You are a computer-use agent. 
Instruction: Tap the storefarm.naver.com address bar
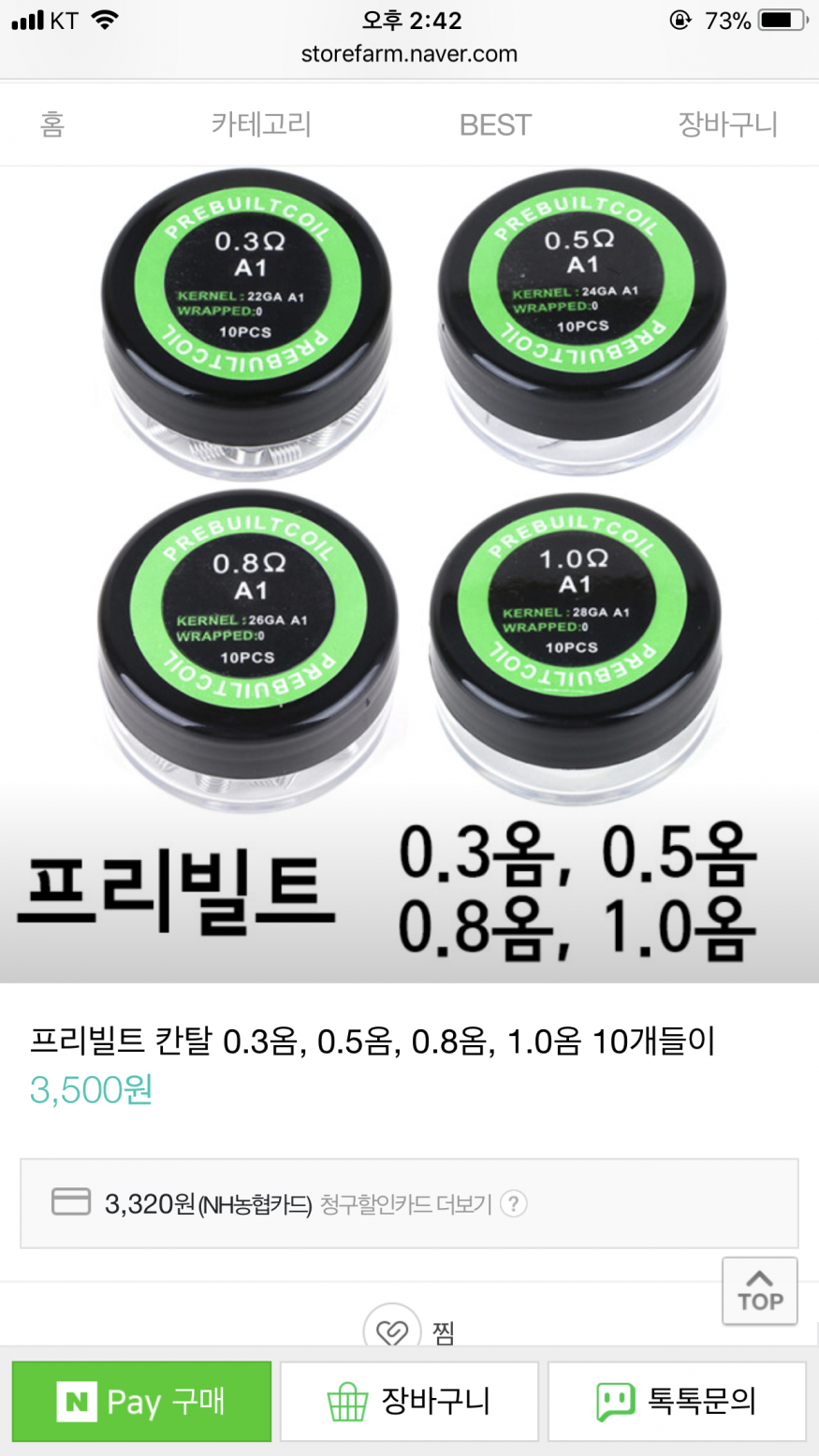point(409,54)
